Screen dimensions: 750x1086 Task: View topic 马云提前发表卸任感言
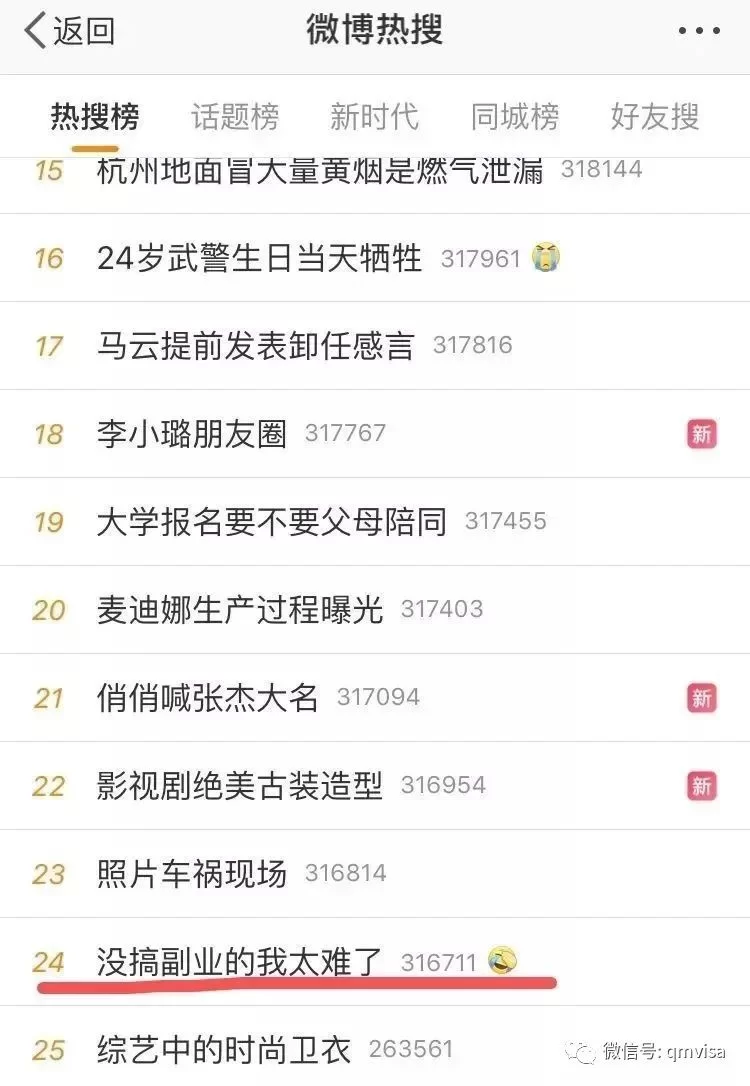pos(255,346)
